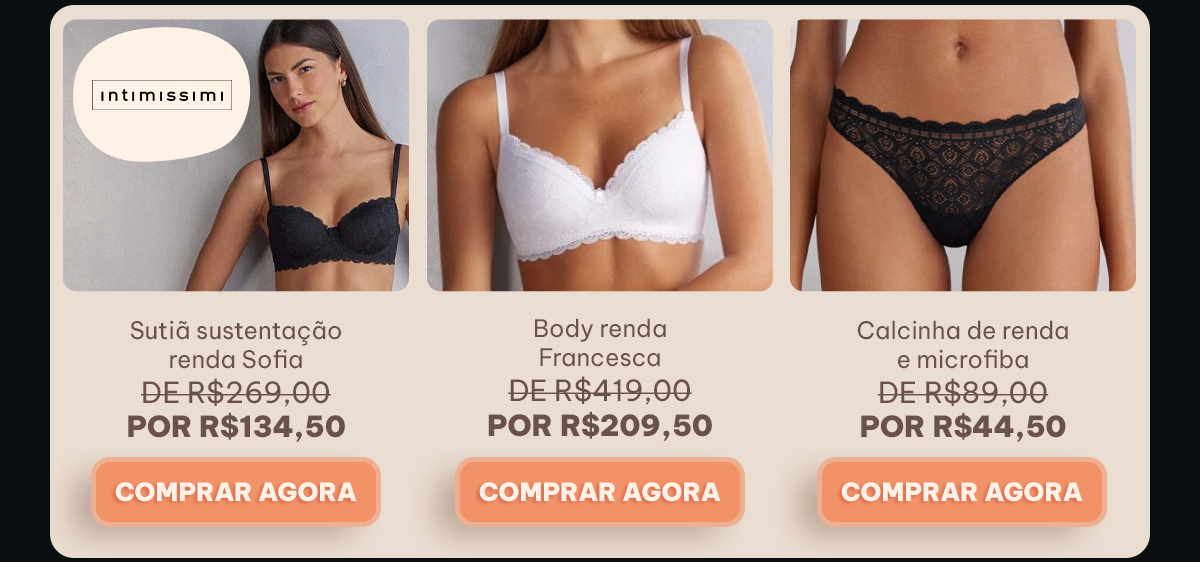Select Comprar Agora under Calcinha de renda
Image resolution: width=1200 pixels, height=562 pixels.
pyautogui.click(x=962, y=492)
